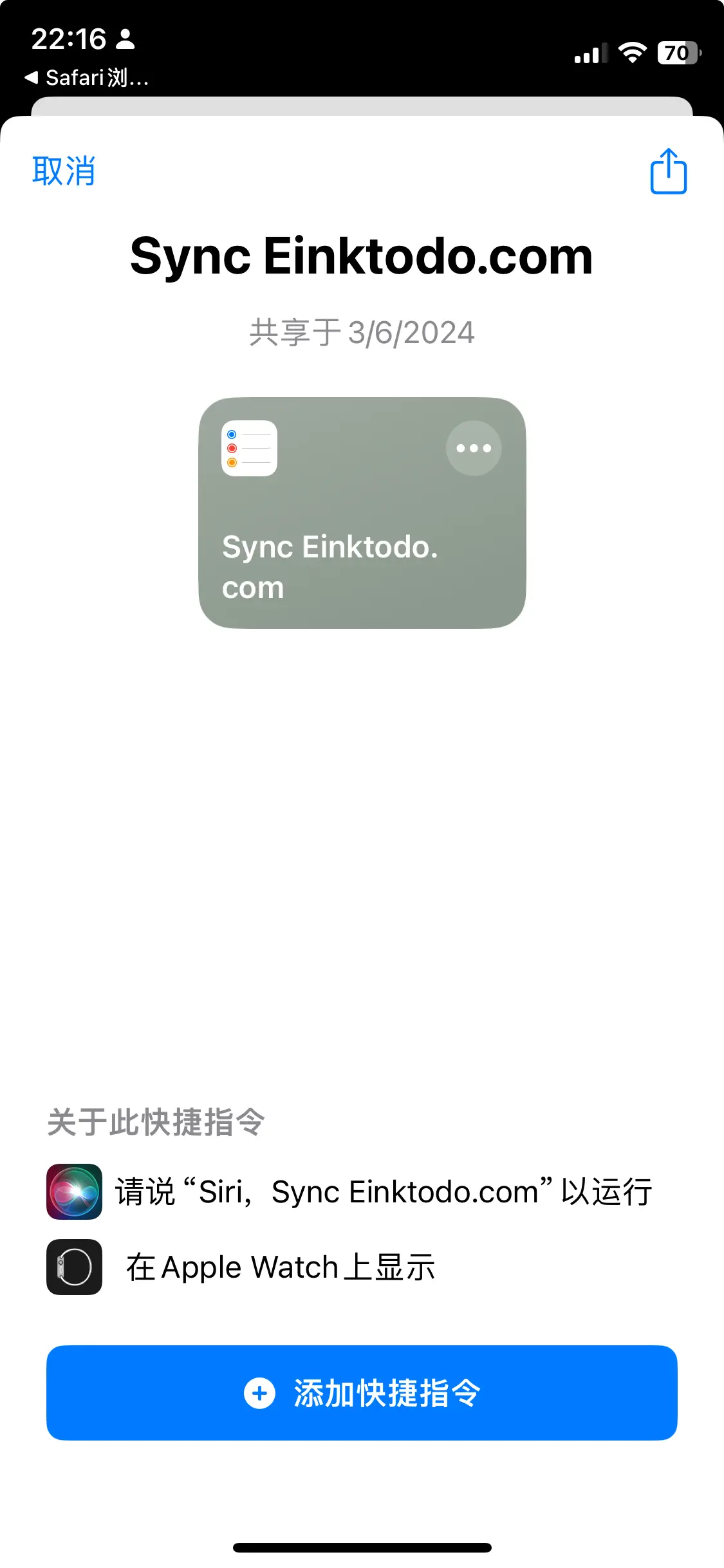Tap the Apple Watch icon

[74, 1266]
